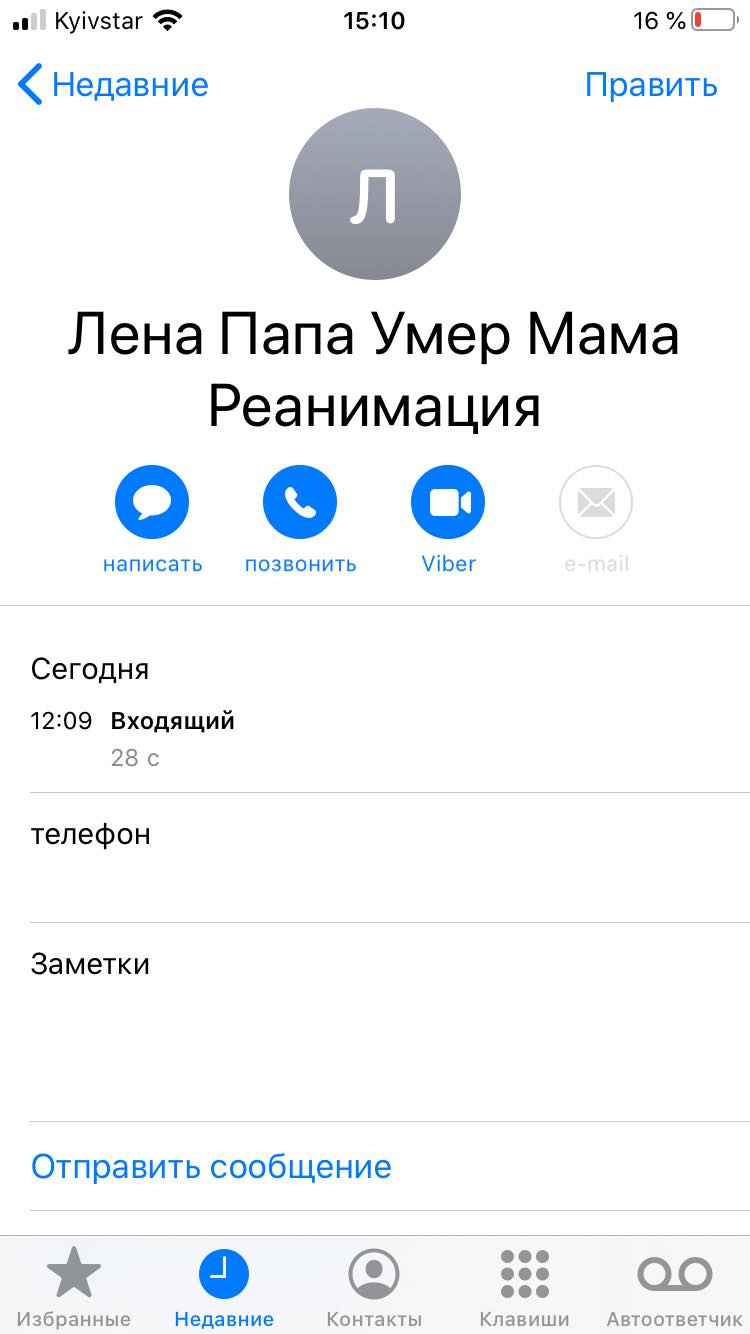Tap позвонить to call the contact

[300, 502]
